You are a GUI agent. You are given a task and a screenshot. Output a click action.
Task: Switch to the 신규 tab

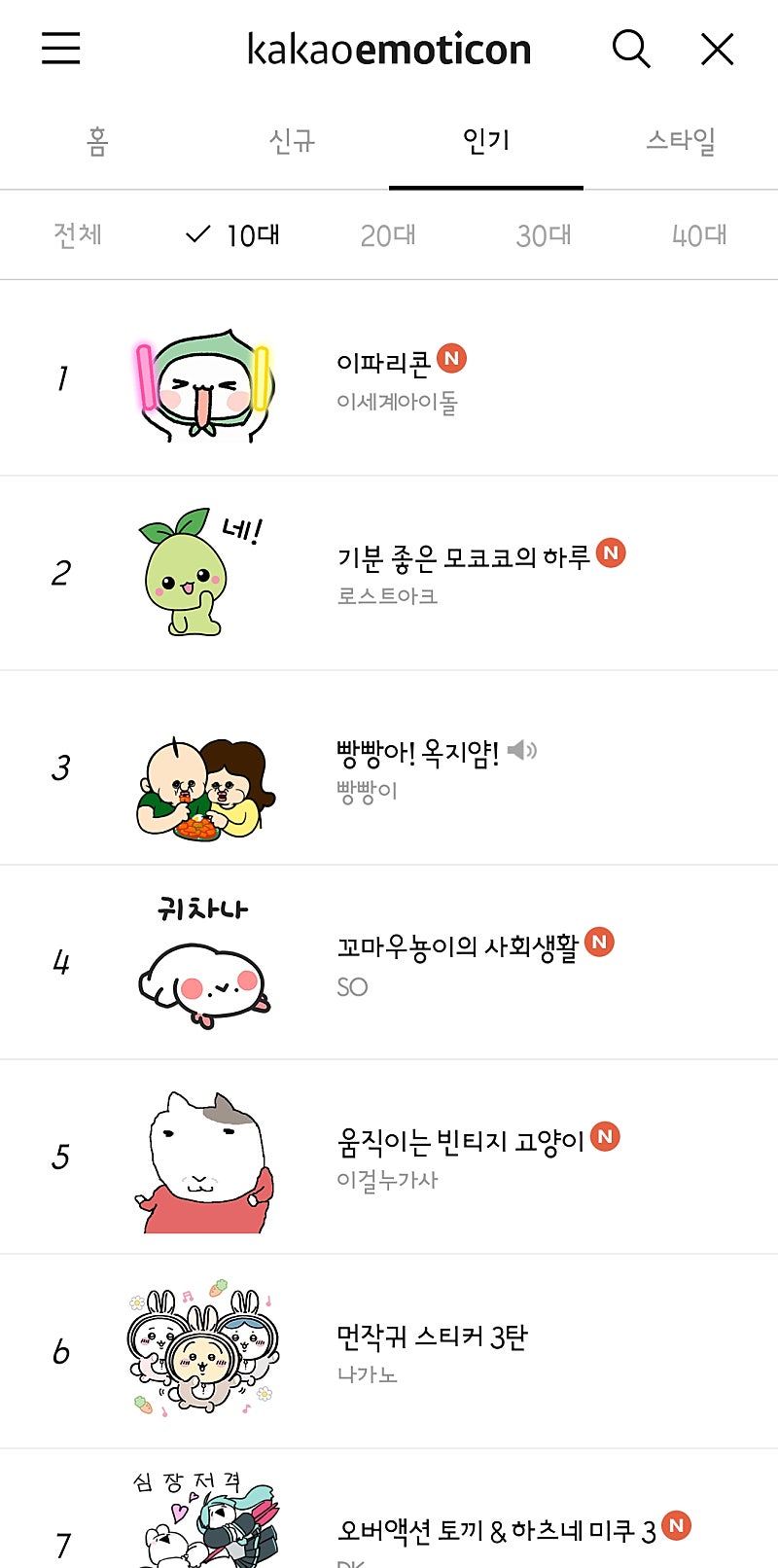tap(292, 142)
